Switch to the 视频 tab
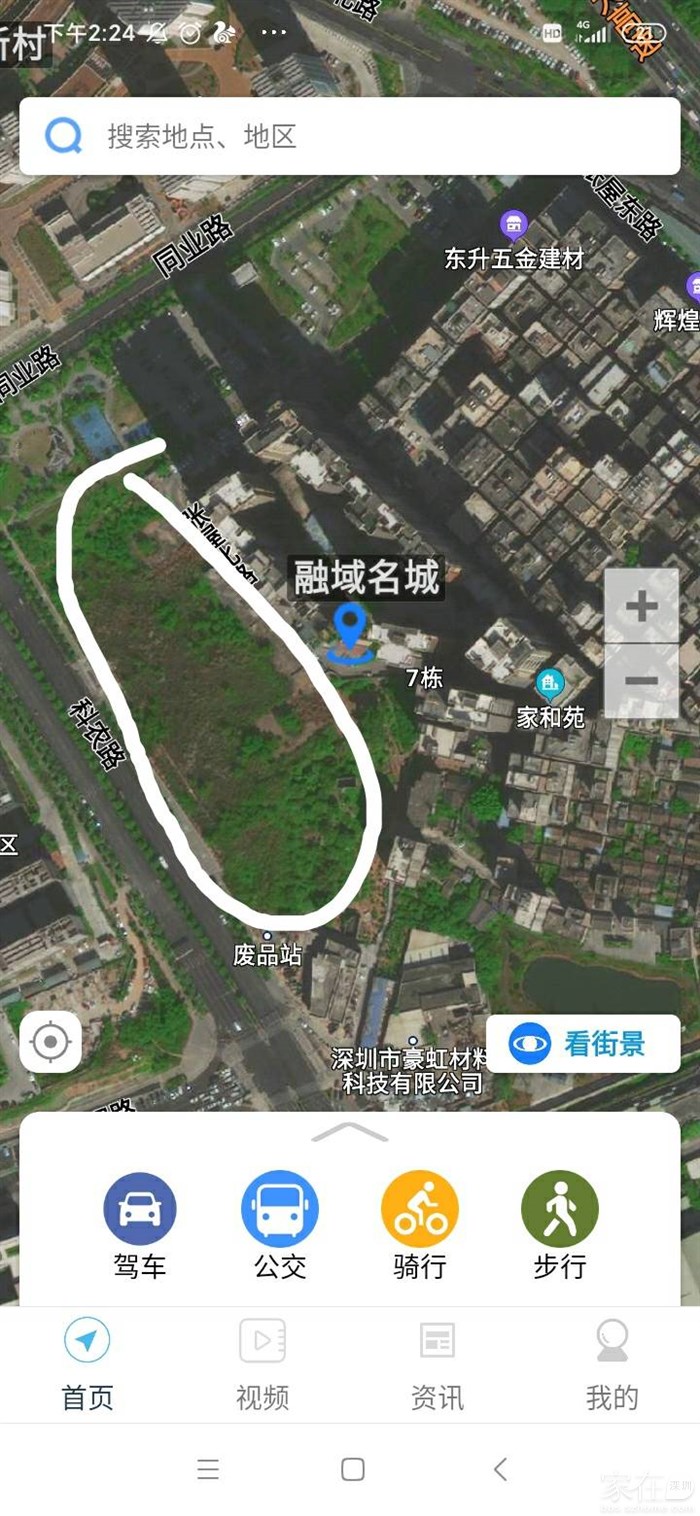This screenshot has width=700, height=1516. pos(262,1365)
